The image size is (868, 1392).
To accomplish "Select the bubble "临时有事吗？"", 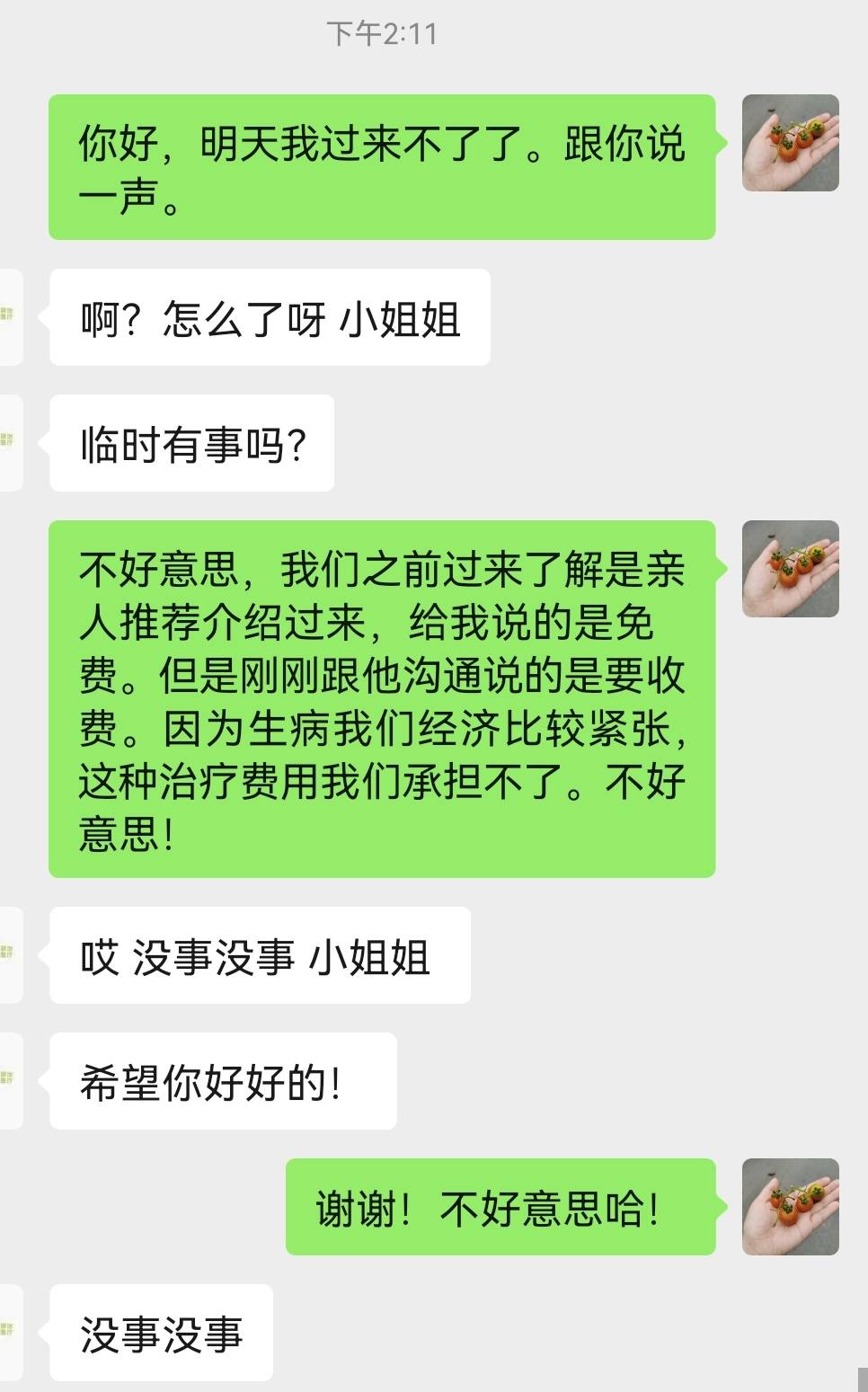I will (x=191, y=440).
